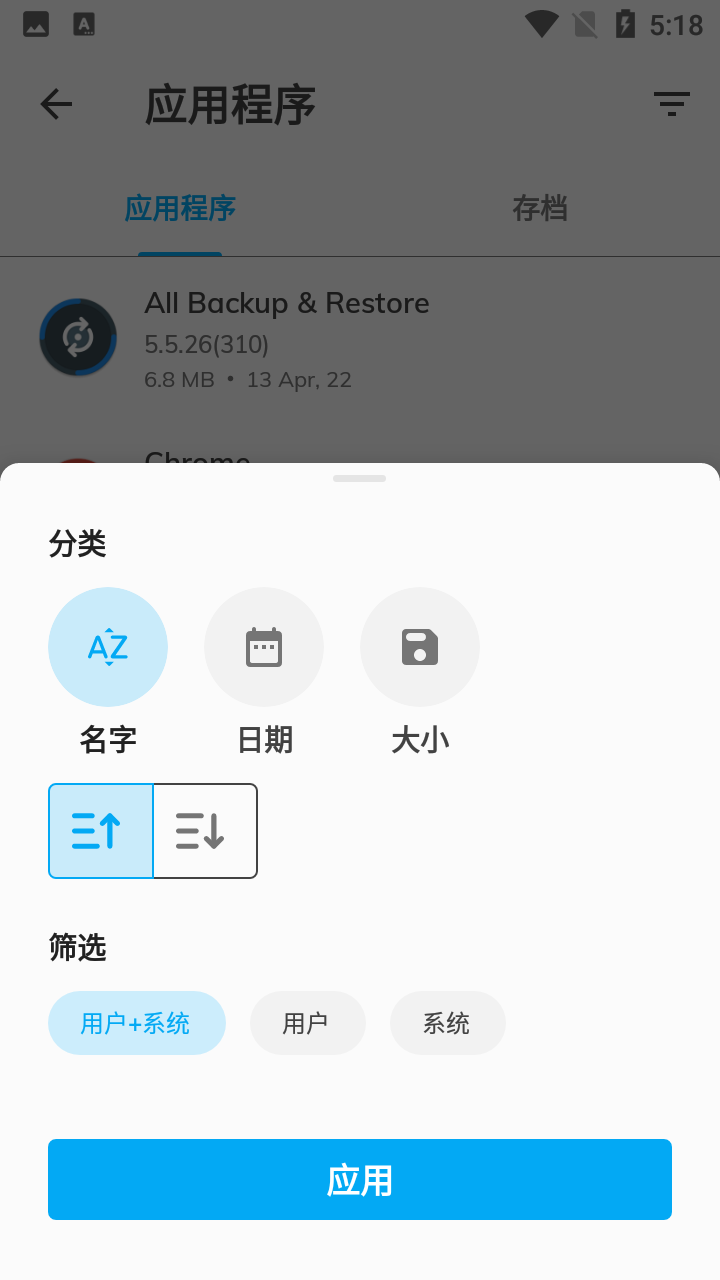
Task: Select the descending sort order icon
Action: (x=204, y=830)
